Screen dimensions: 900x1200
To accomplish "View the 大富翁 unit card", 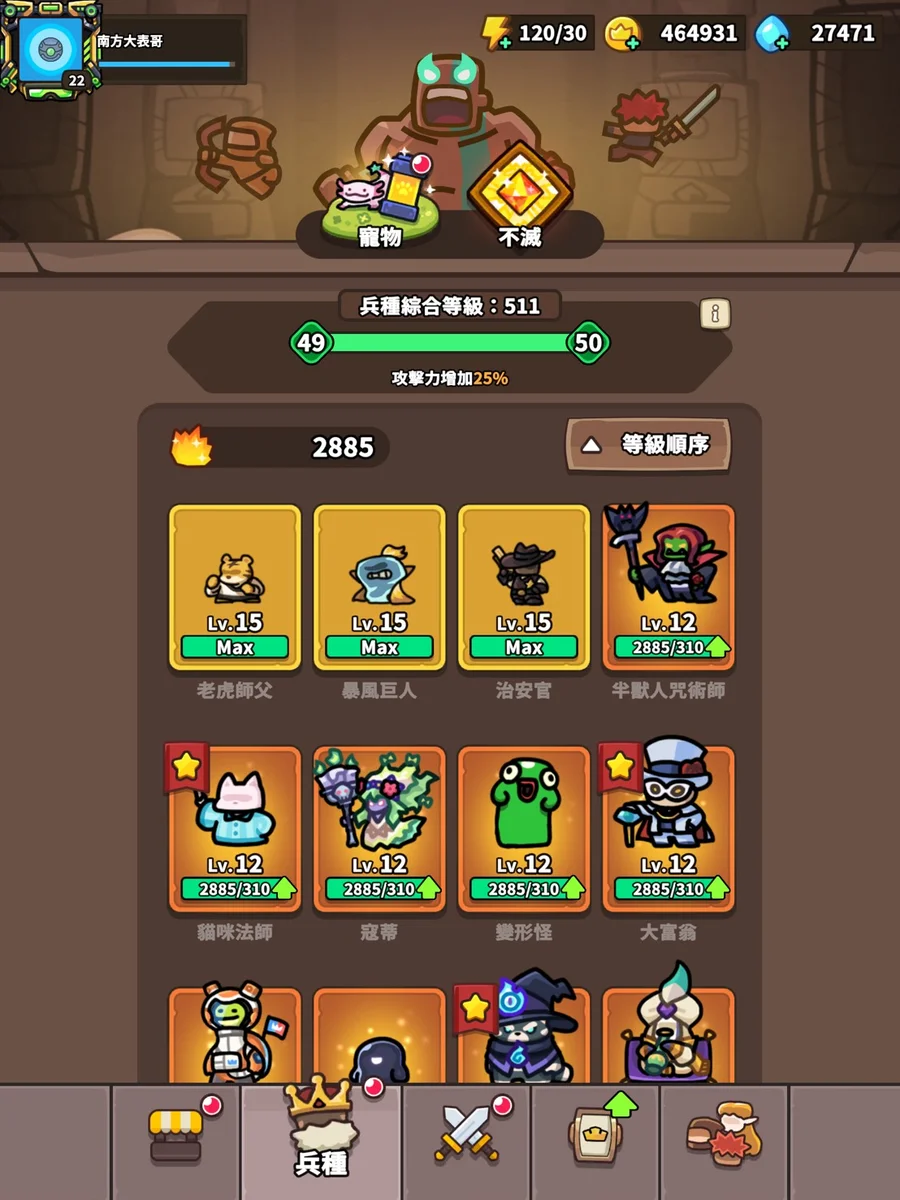I will pyautogui.click(x=668, y=829).
